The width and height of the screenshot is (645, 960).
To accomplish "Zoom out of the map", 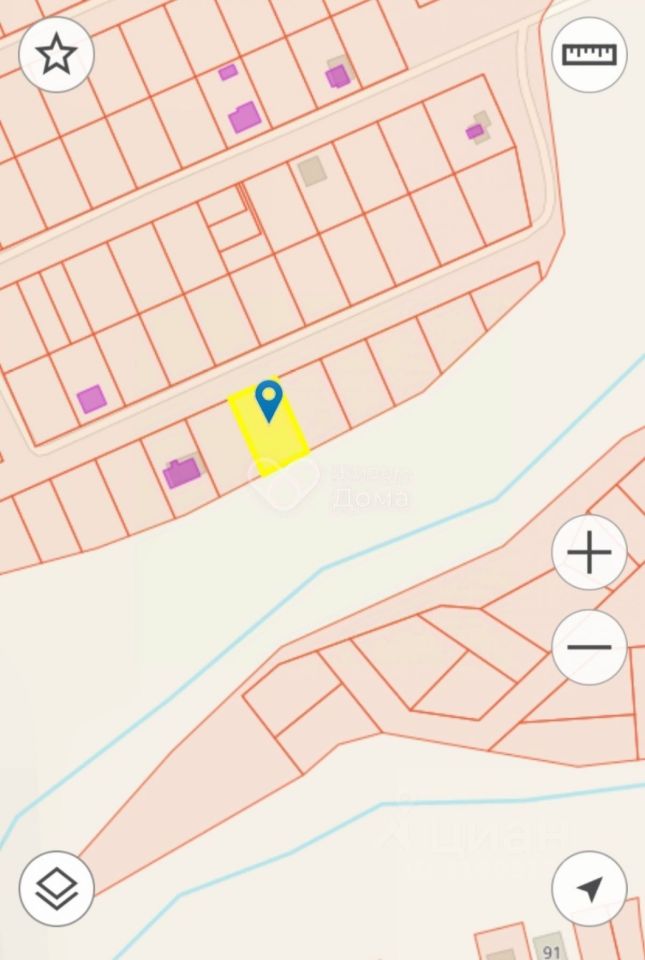I will pos(589,647).
